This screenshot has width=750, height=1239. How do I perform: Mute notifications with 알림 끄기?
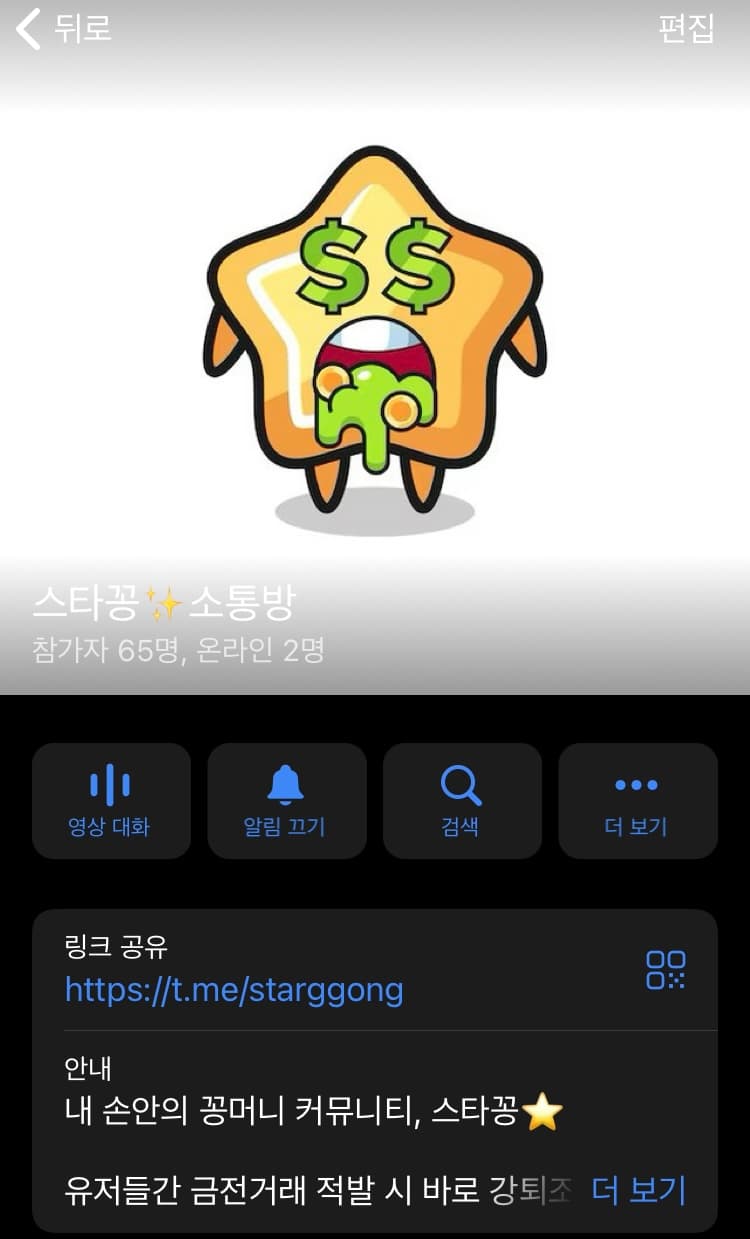coord(286,801)
